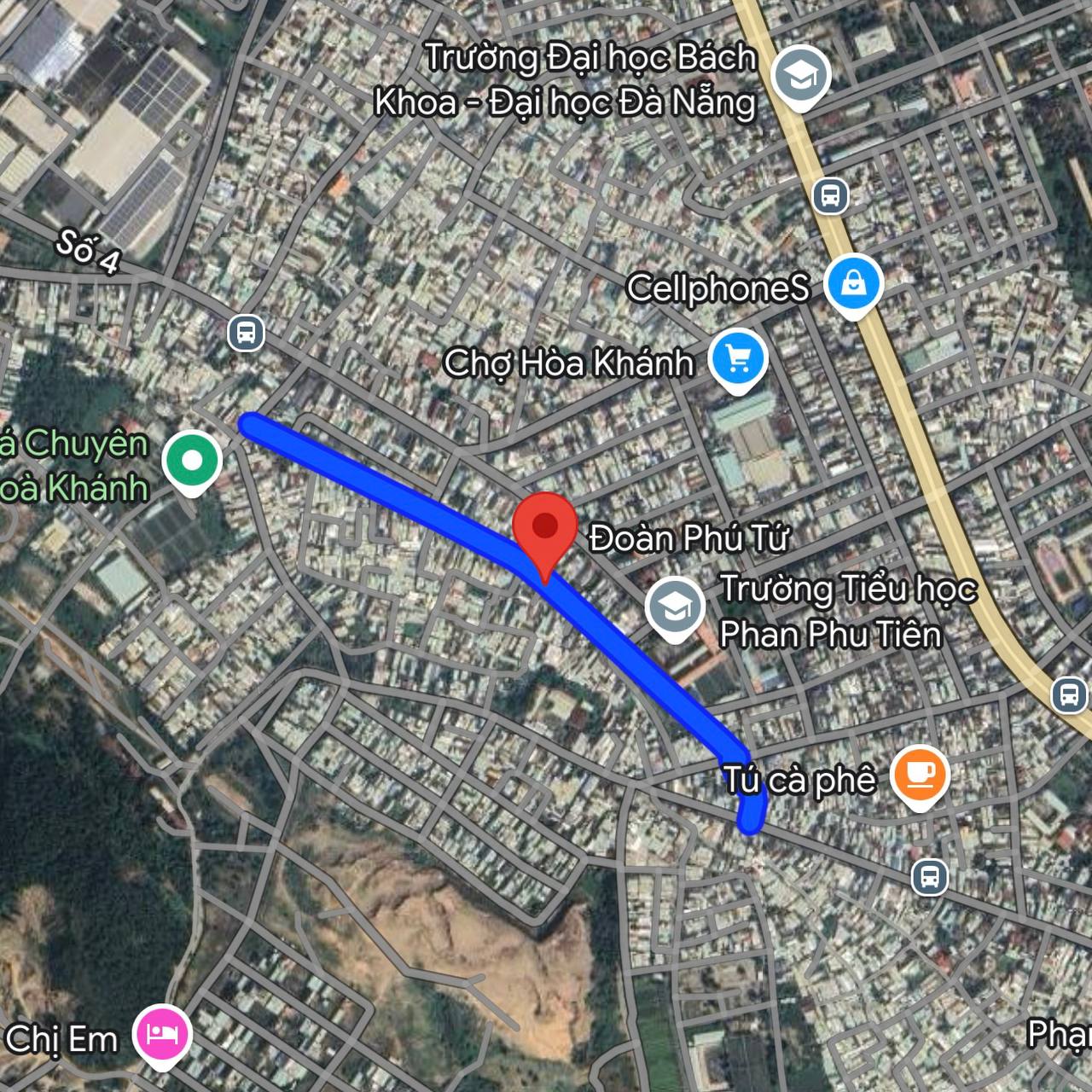The width and height of the screenshot is (1092, 1092).
Task: View the Tú cà phê café marker
Action: pos(919,775)
